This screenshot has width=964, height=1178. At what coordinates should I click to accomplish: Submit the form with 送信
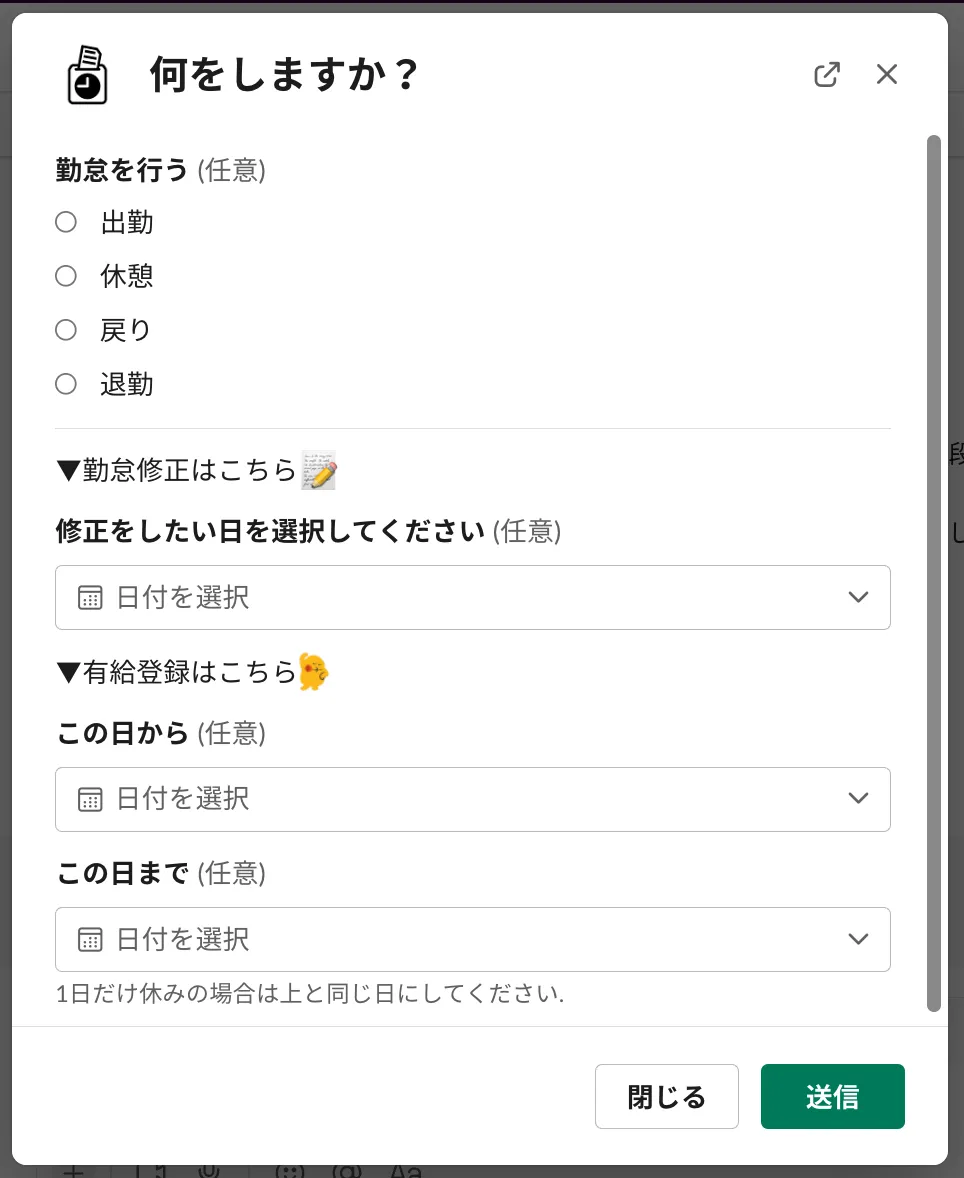(832, 1097)
